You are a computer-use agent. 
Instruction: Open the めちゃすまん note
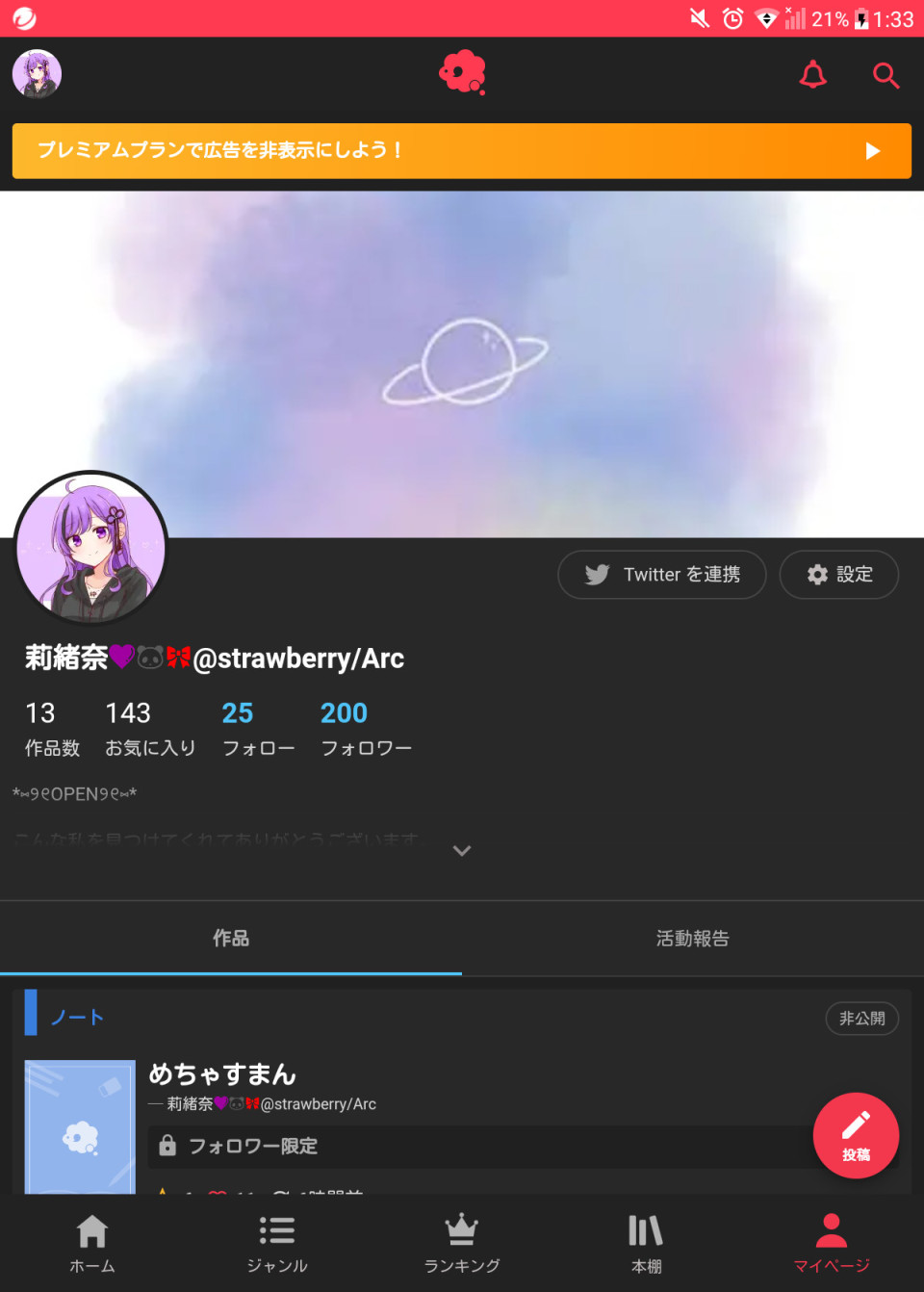click(x=222, y=1073)
